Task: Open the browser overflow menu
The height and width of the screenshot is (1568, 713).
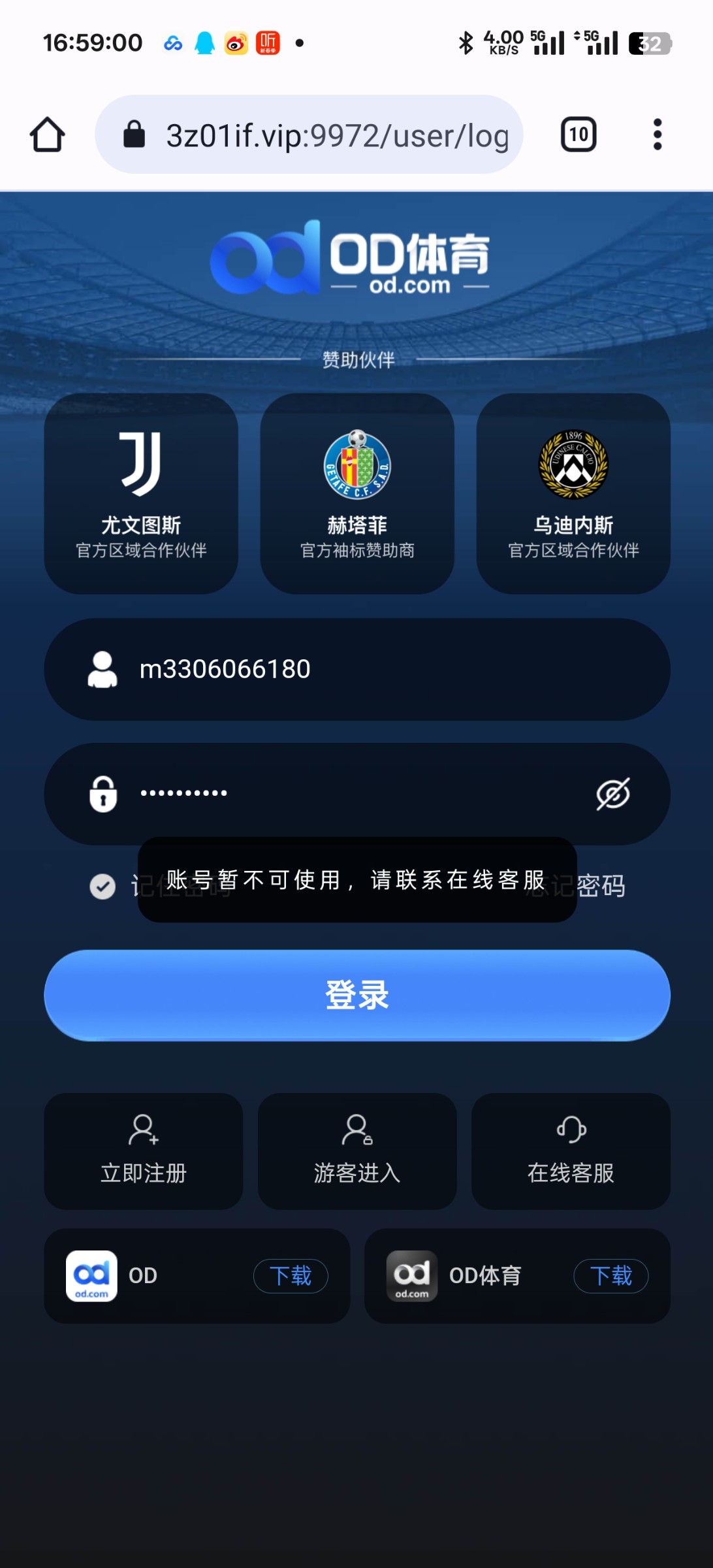Action: pyautogui.click(x=658, y=135)
